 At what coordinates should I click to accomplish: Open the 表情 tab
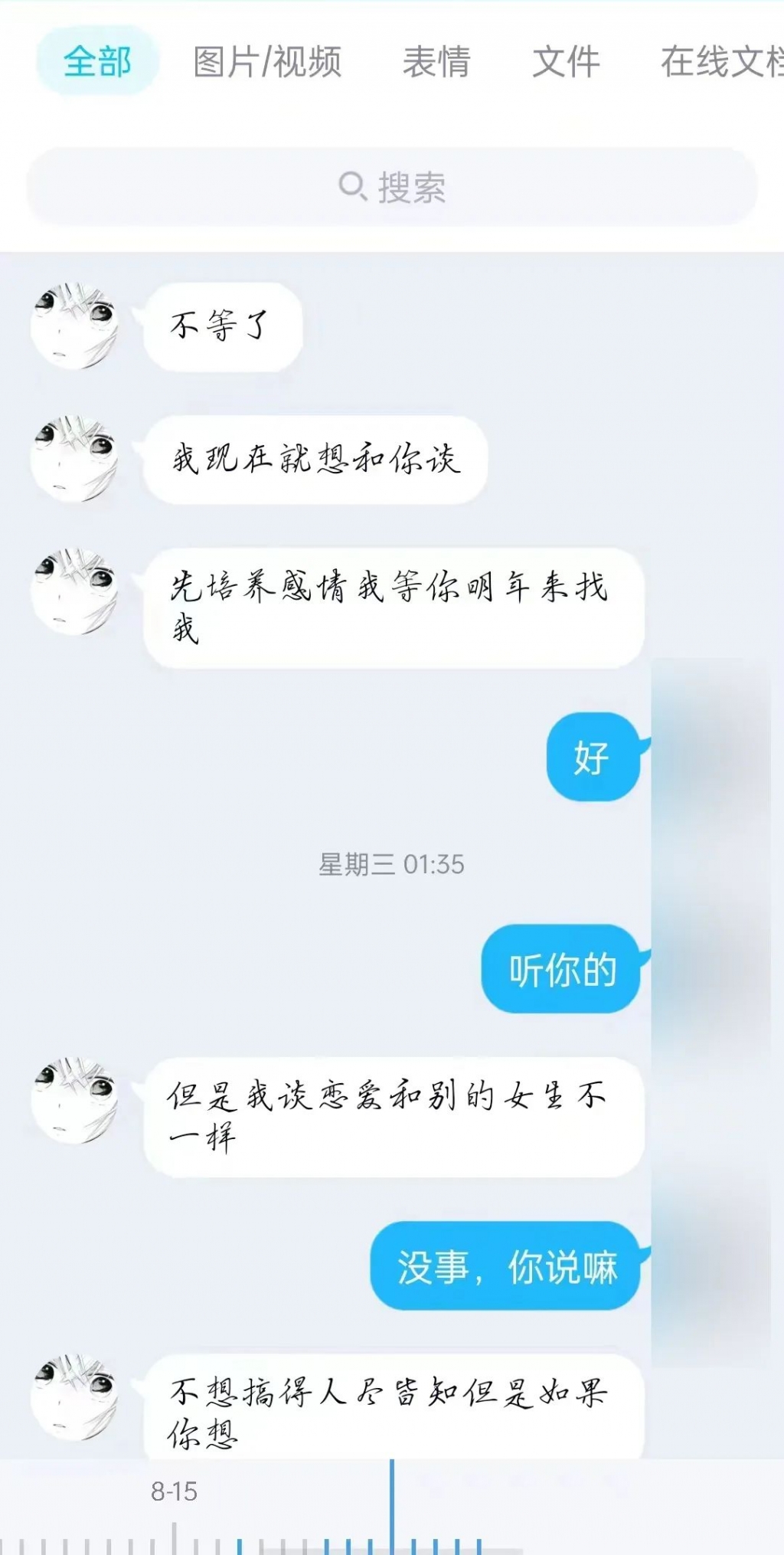(x=436, y=62)
